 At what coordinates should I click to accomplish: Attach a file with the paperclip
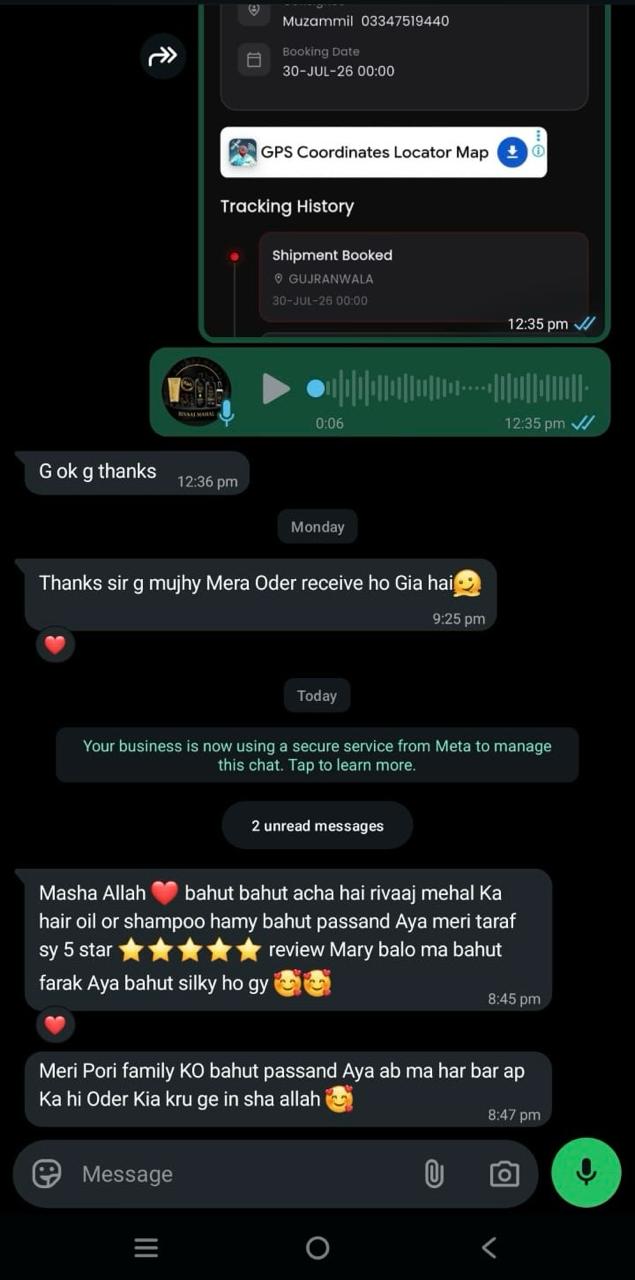pos(434,1174)
